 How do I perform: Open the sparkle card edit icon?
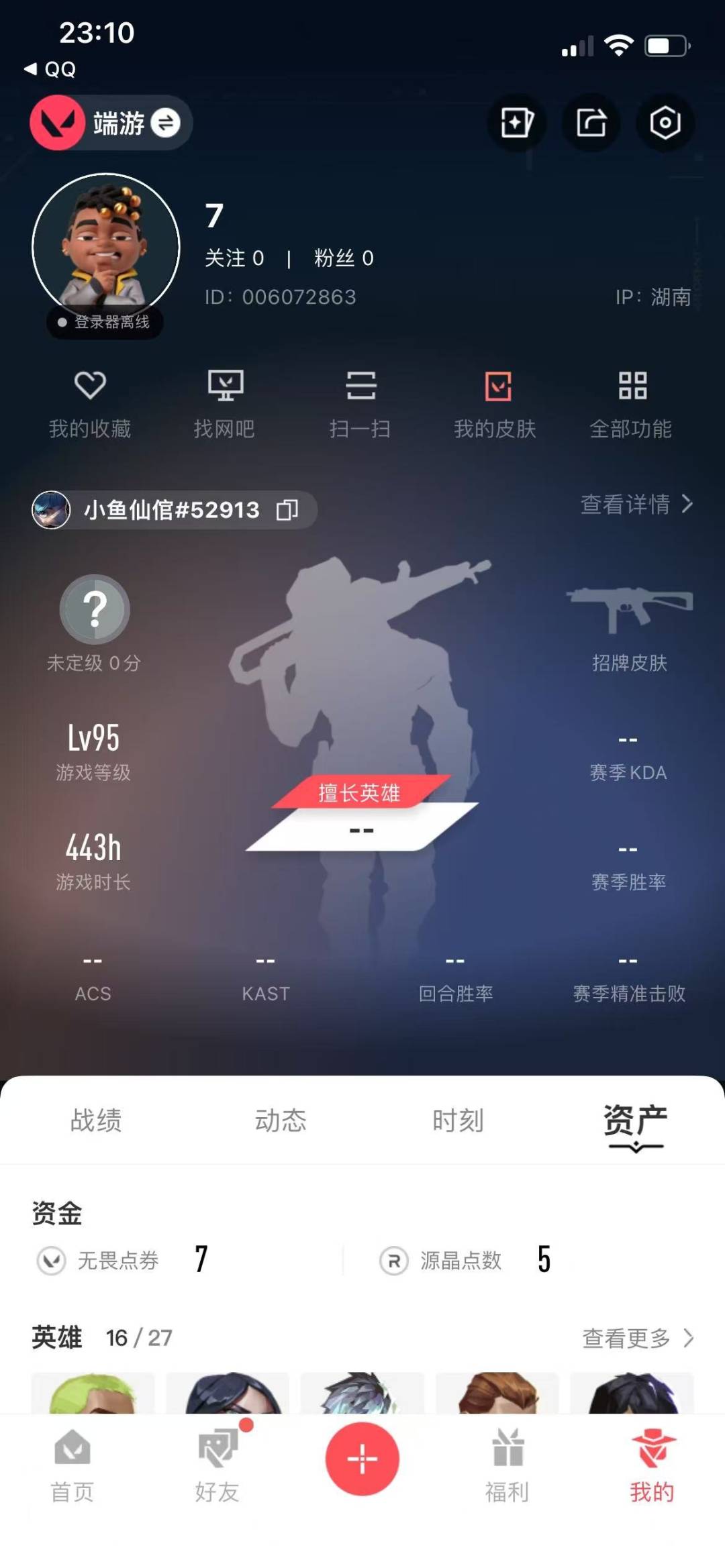(517, 123)
